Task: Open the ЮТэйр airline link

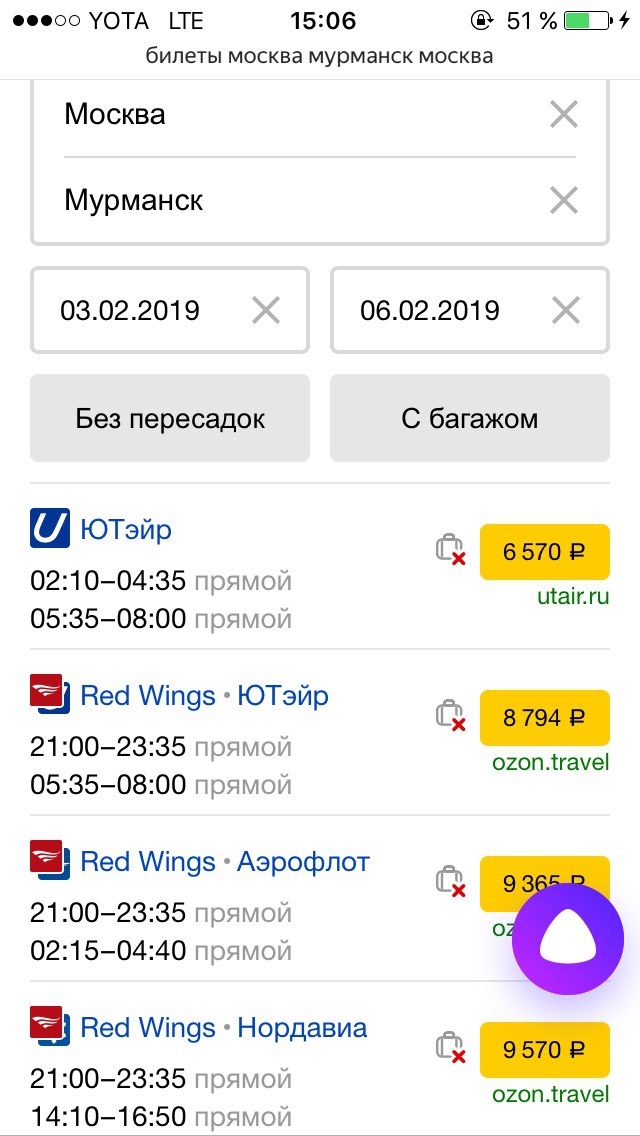Action: pyautogui.click(x=126, y=530)
